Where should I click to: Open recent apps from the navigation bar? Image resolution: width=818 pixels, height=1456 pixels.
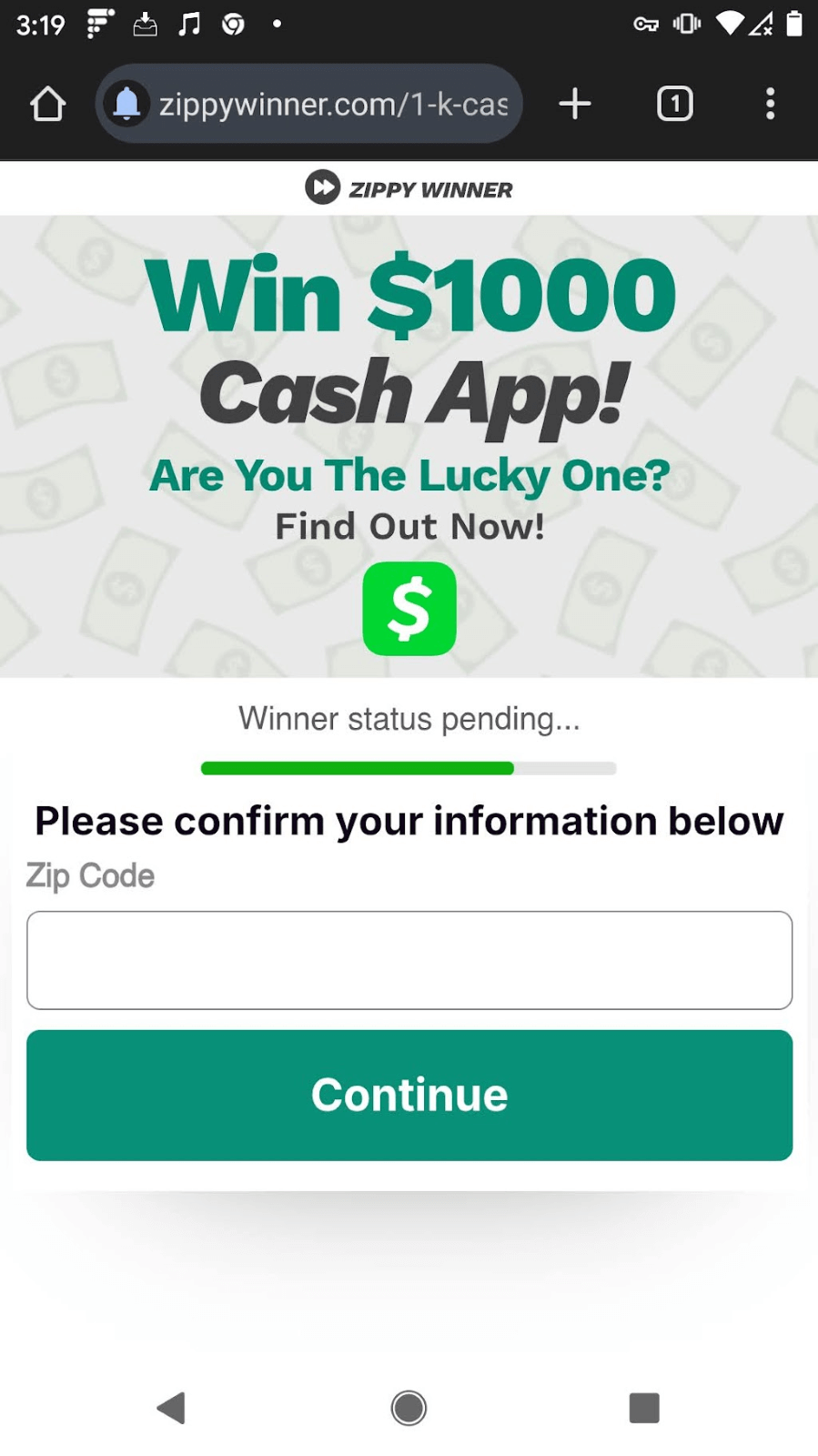coord(643,1408)
